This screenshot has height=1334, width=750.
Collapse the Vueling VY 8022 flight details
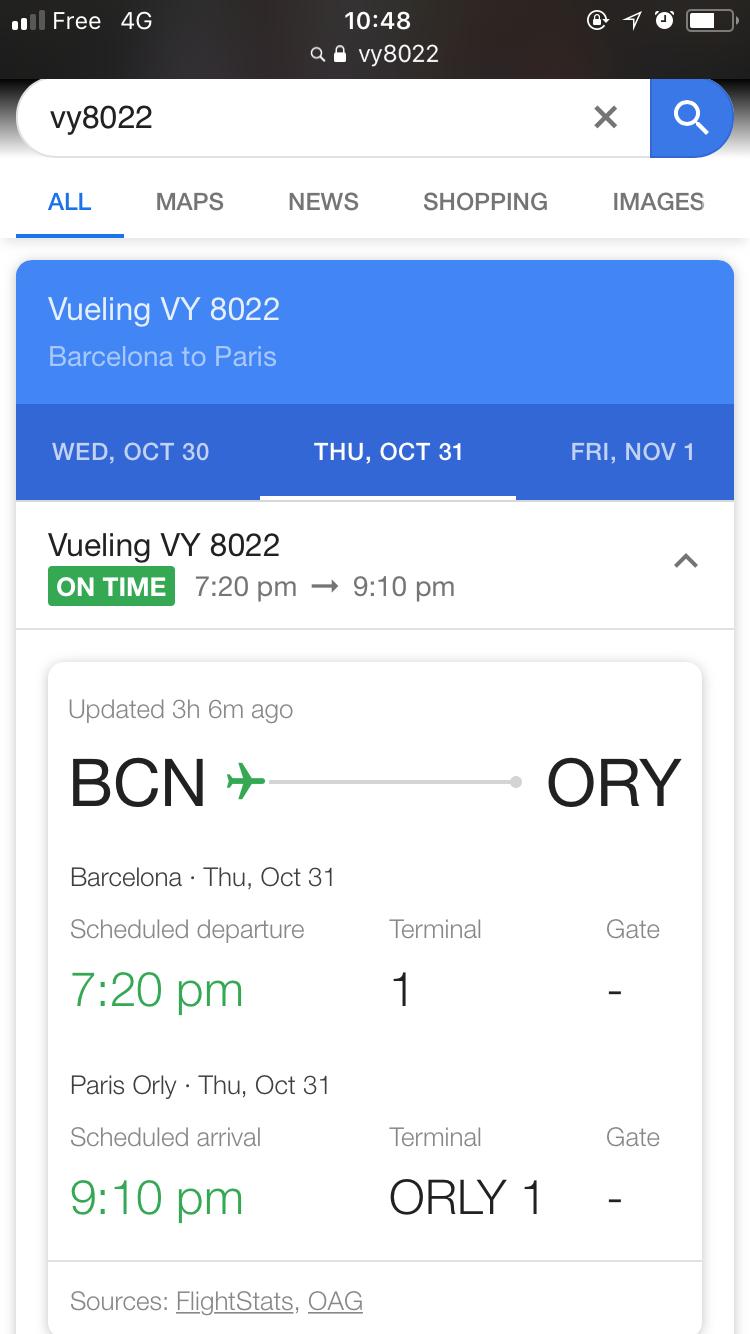685,562
